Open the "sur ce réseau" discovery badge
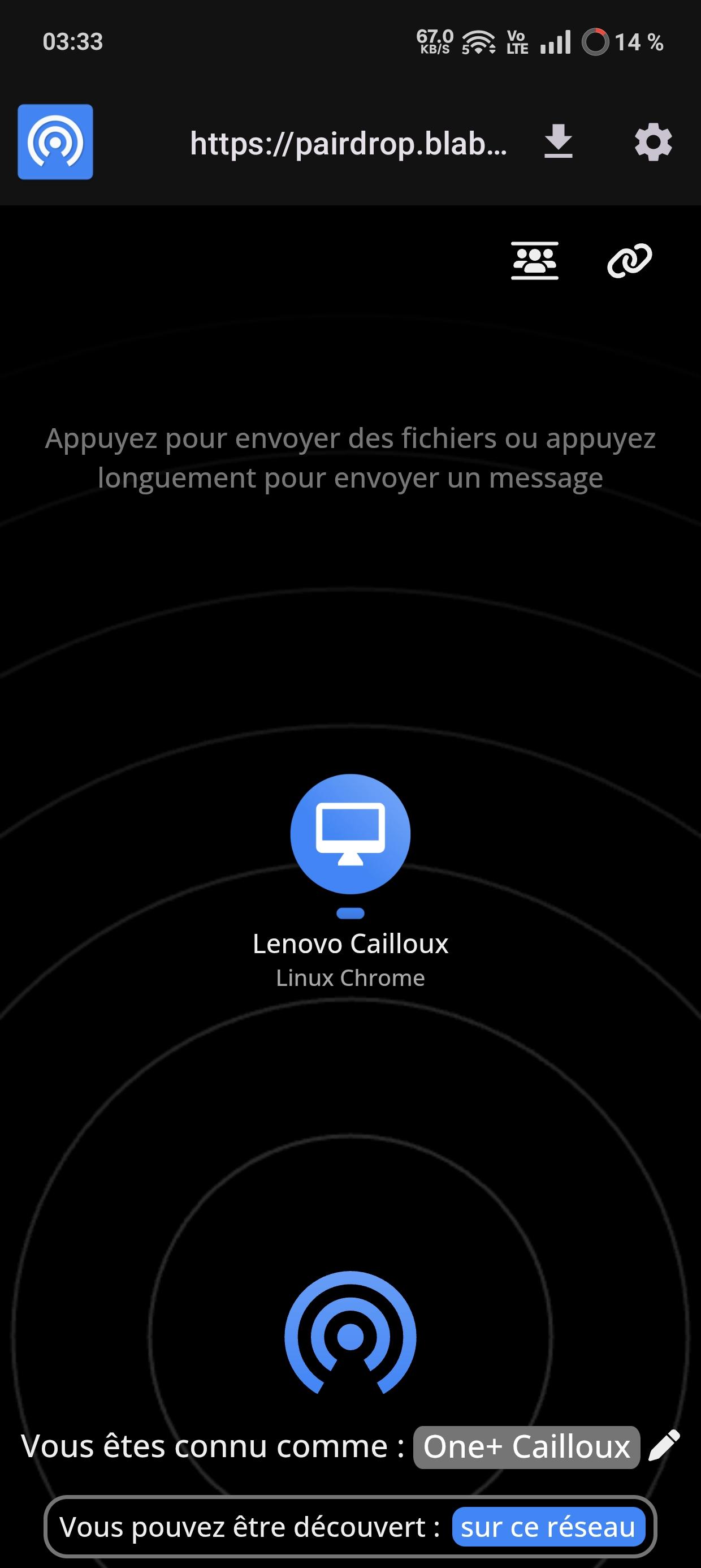Image resolution: width=701 pixels, height=1568 pixels. (x=548, y=1527)
